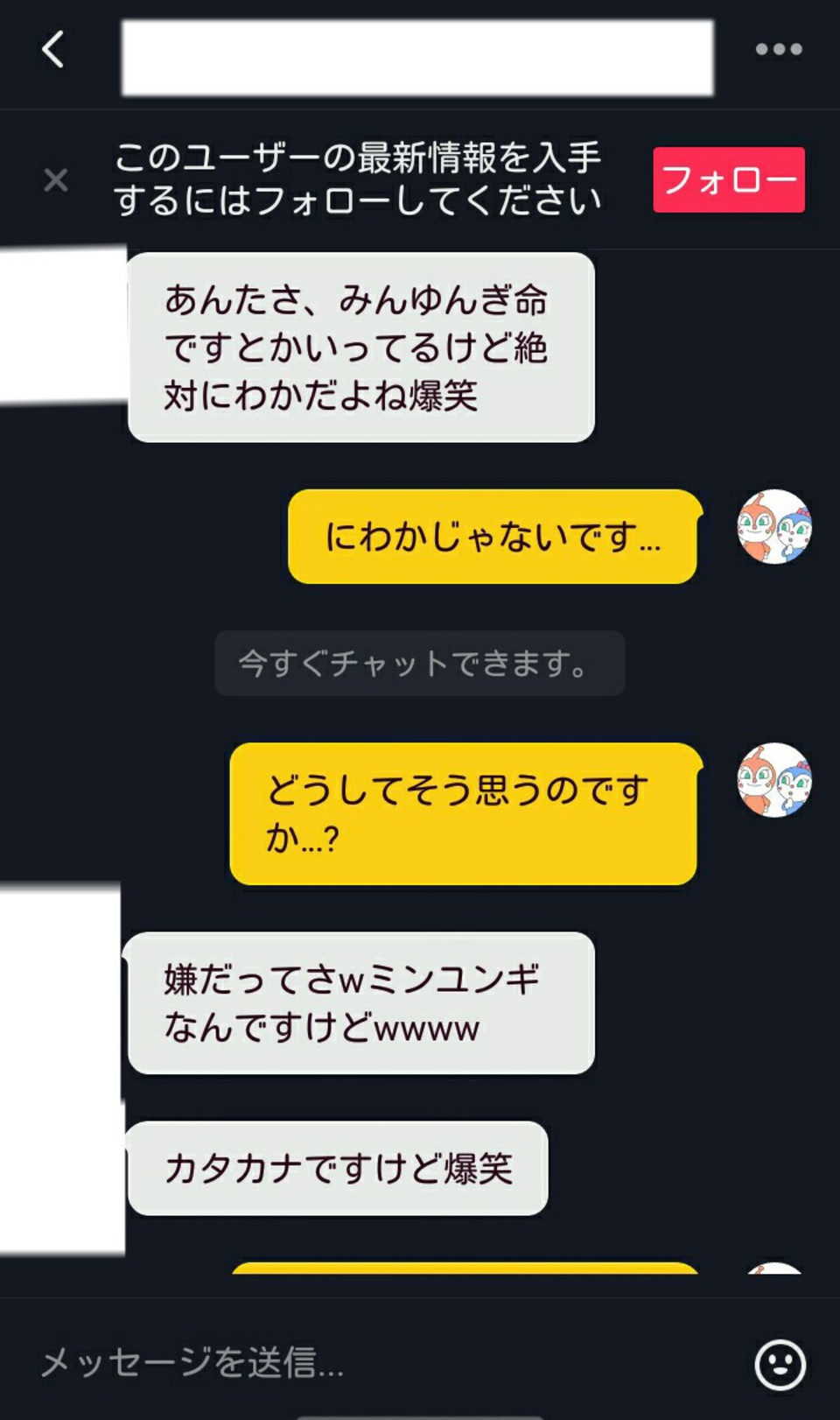Go back using the top-left arrow

[53, 49]
